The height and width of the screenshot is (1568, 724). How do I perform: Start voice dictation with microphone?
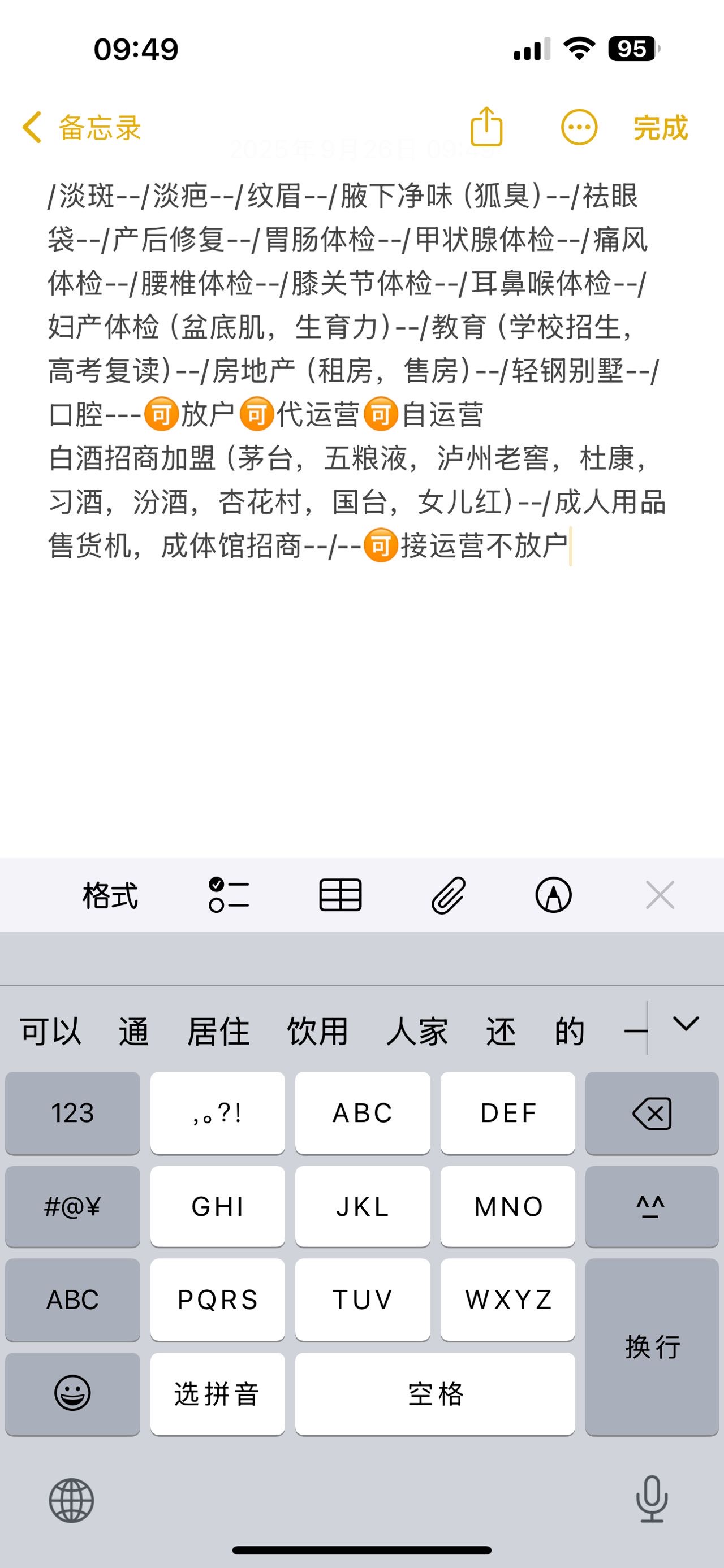point(652,1499)
